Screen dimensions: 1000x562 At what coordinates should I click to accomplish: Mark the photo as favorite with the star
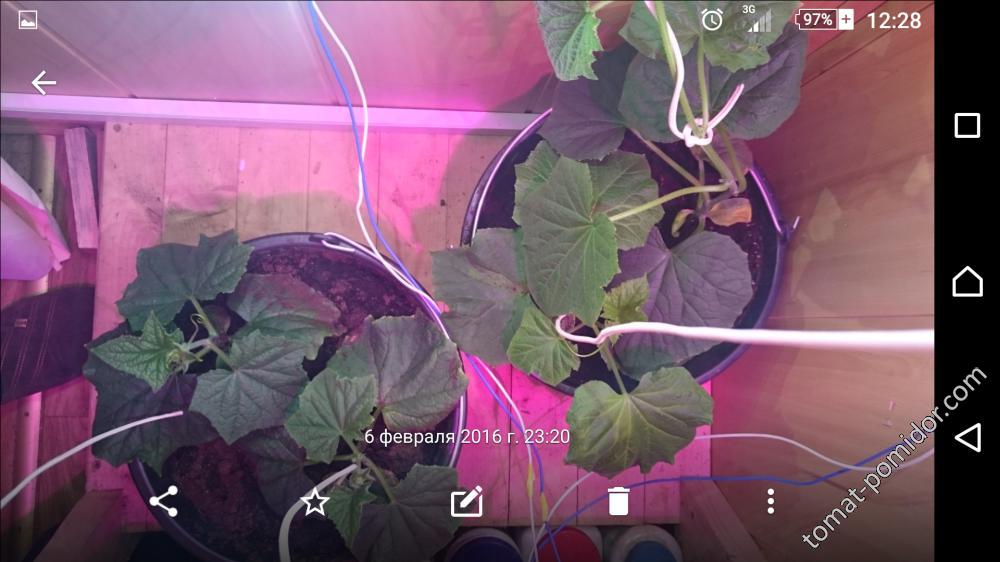click(x=315, y=502)
